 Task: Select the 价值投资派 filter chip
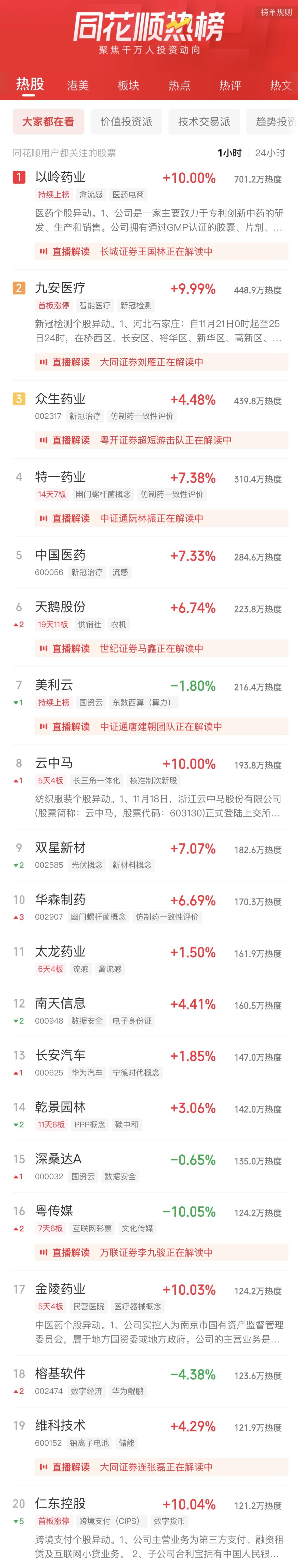click(126, 122)
